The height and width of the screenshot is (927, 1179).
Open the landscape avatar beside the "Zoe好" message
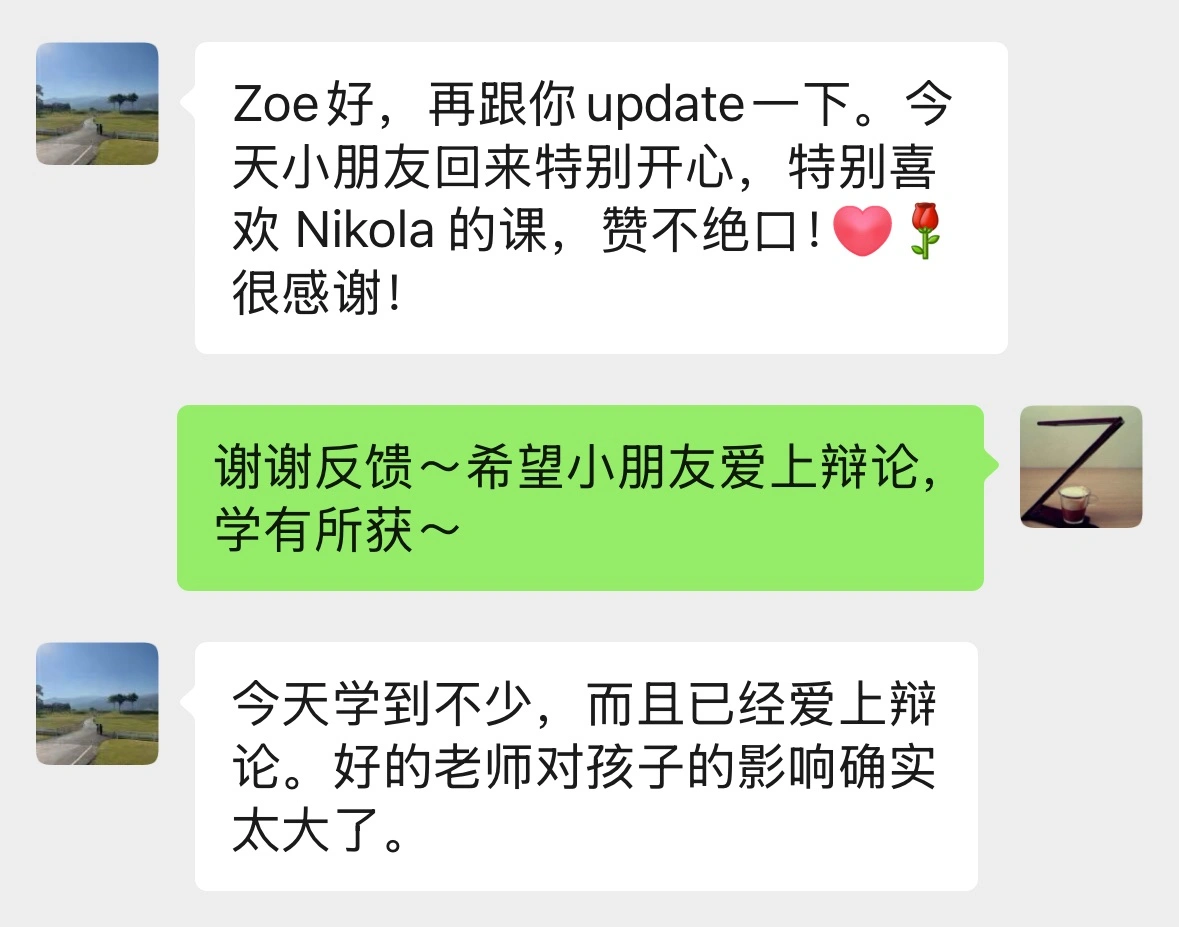(97, 104)
